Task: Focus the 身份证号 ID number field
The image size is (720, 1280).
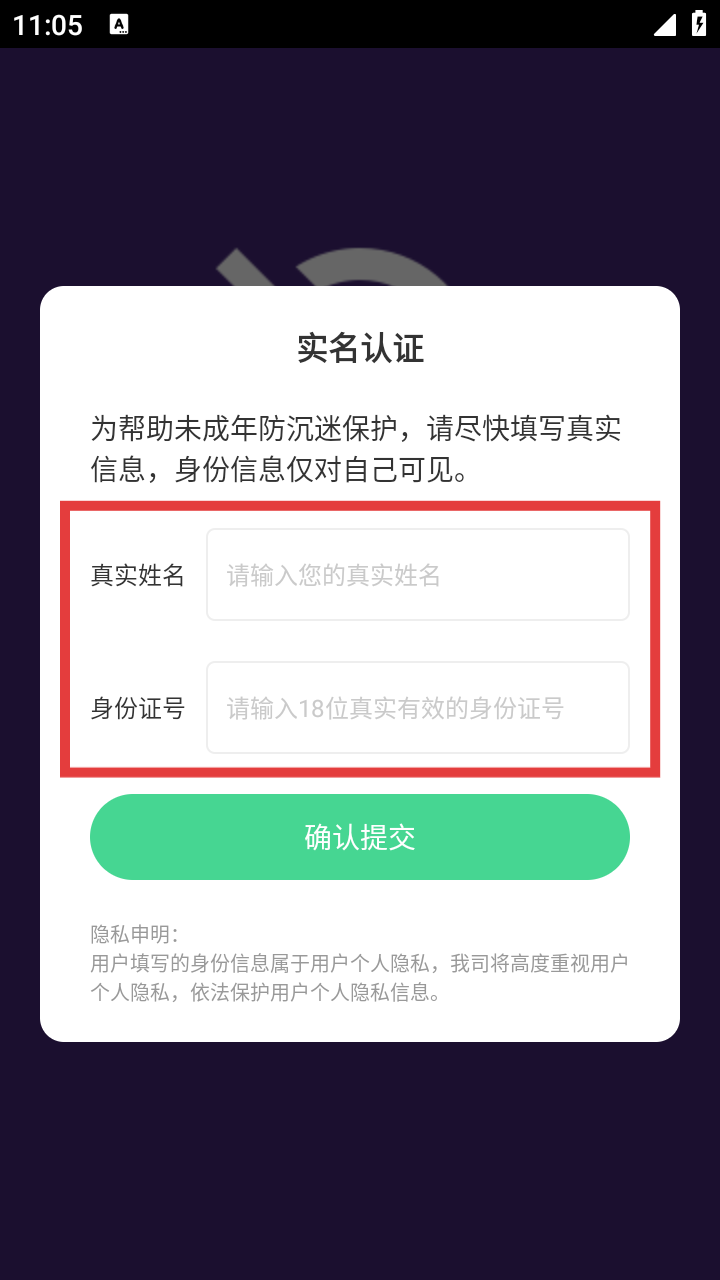Action: click(x=417, y=708)
